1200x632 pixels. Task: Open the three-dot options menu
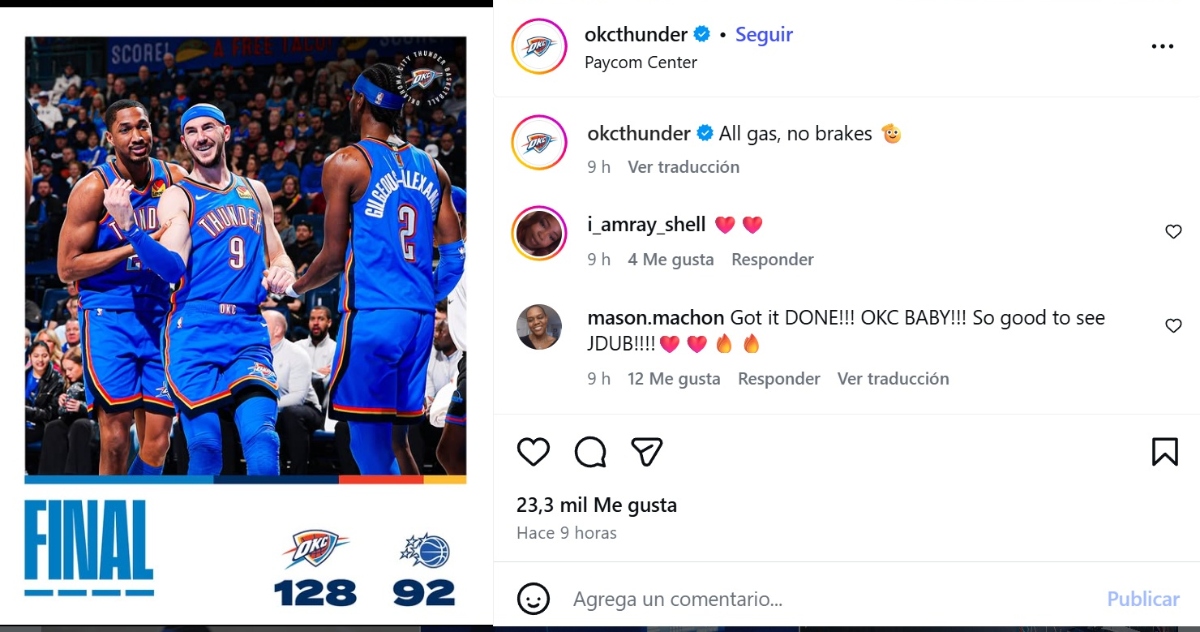click(1162, 46)
